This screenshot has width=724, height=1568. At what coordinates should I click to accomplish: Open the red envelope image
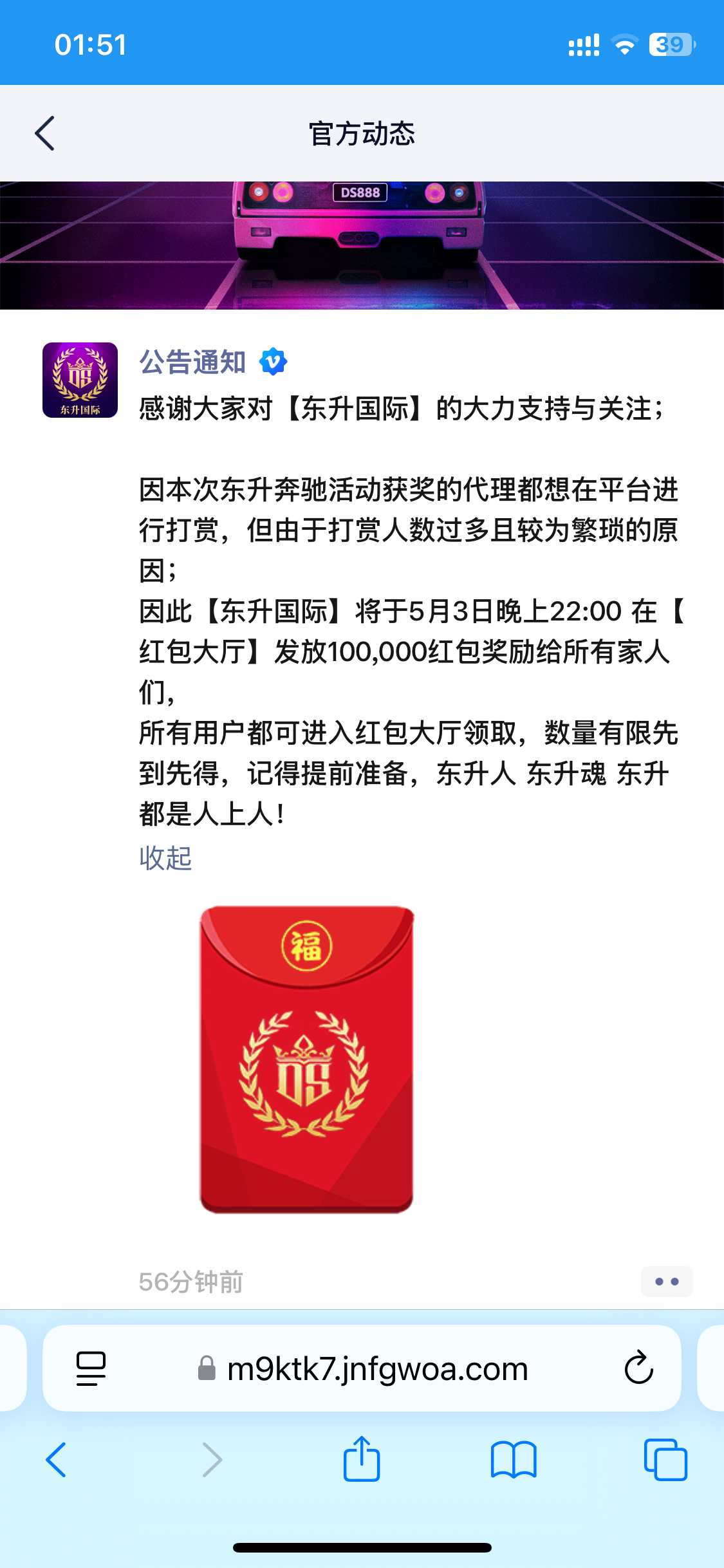click(x=306, y=1059)
